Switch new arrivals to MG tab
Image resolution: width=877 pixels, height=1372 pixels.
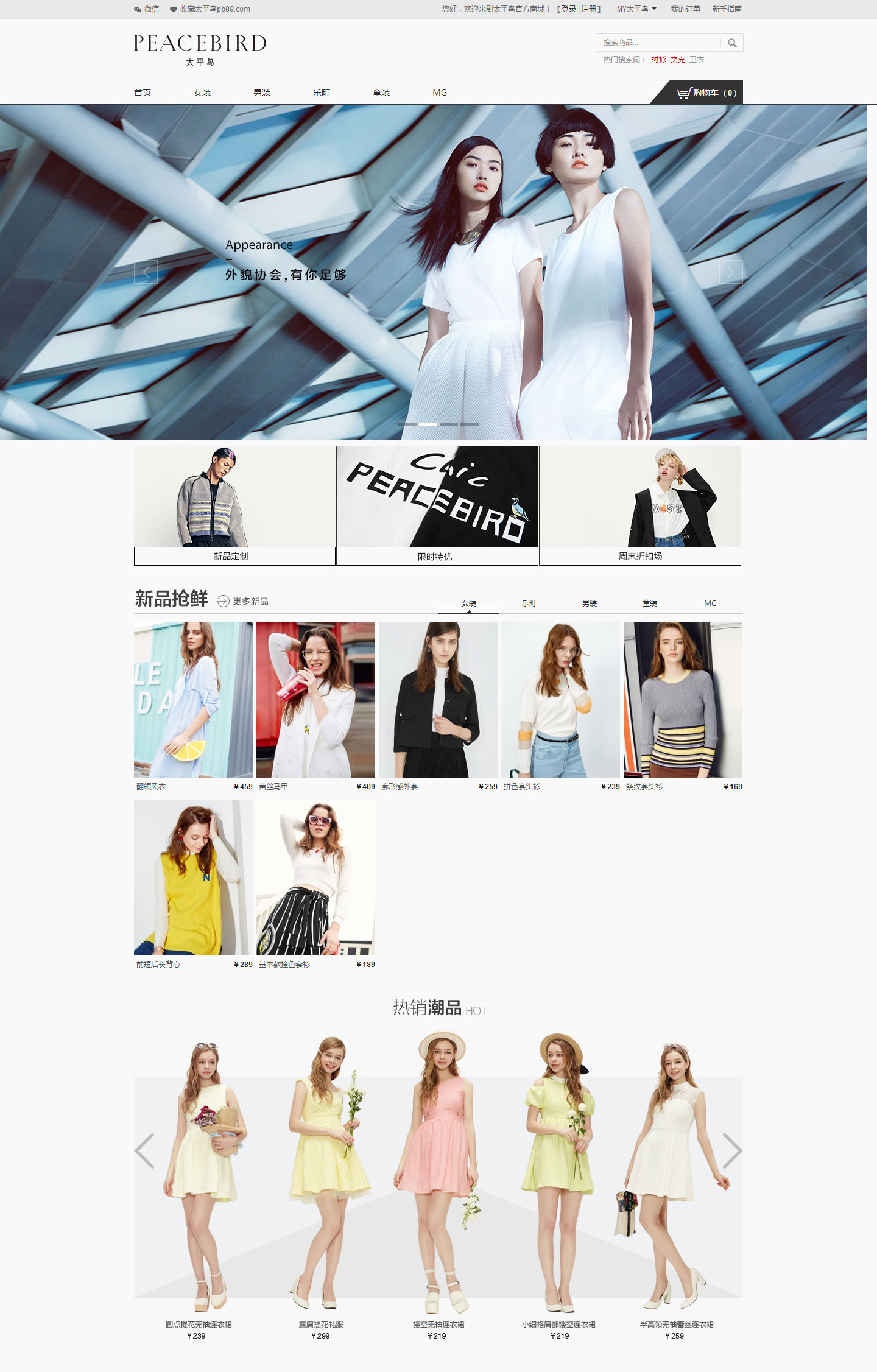point(710,603)
